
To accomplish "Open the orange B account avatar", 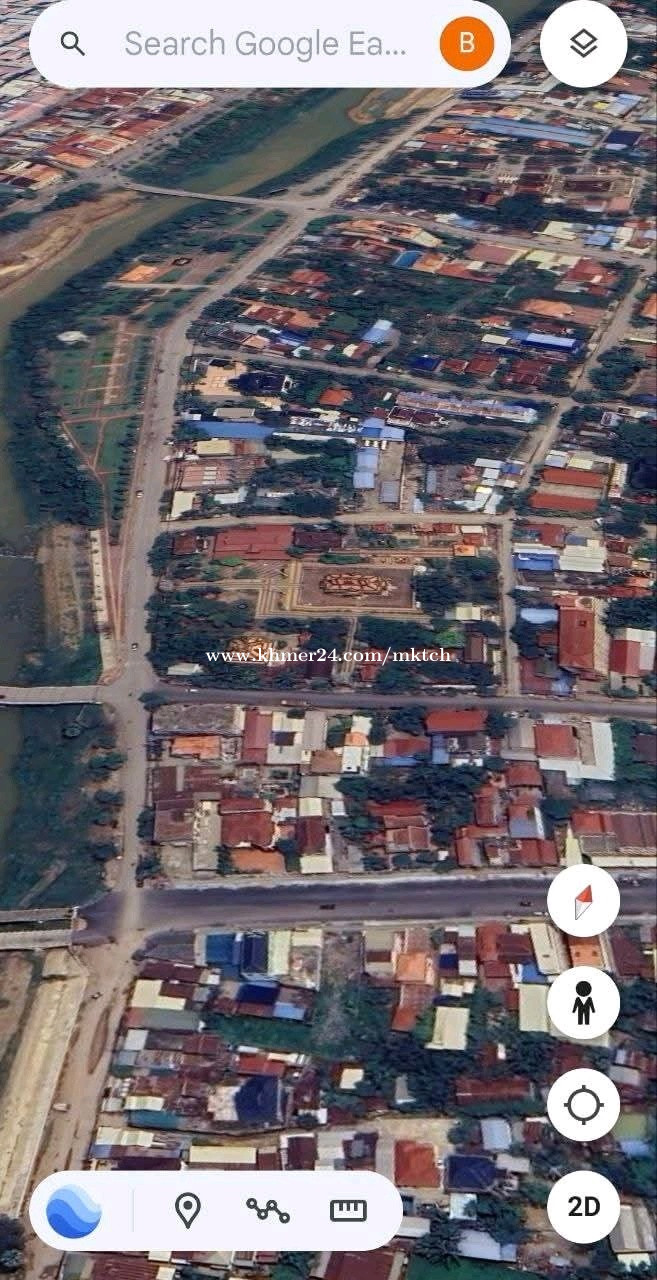I will 467,44.
